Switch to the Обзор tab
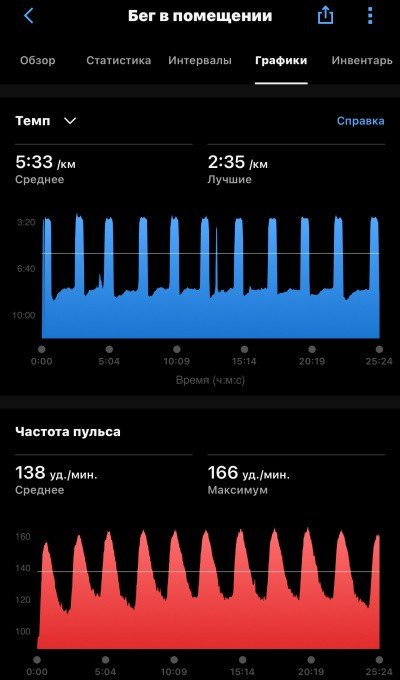The width and height of the screenshot is (400, 680). click(x=38, y=60)
